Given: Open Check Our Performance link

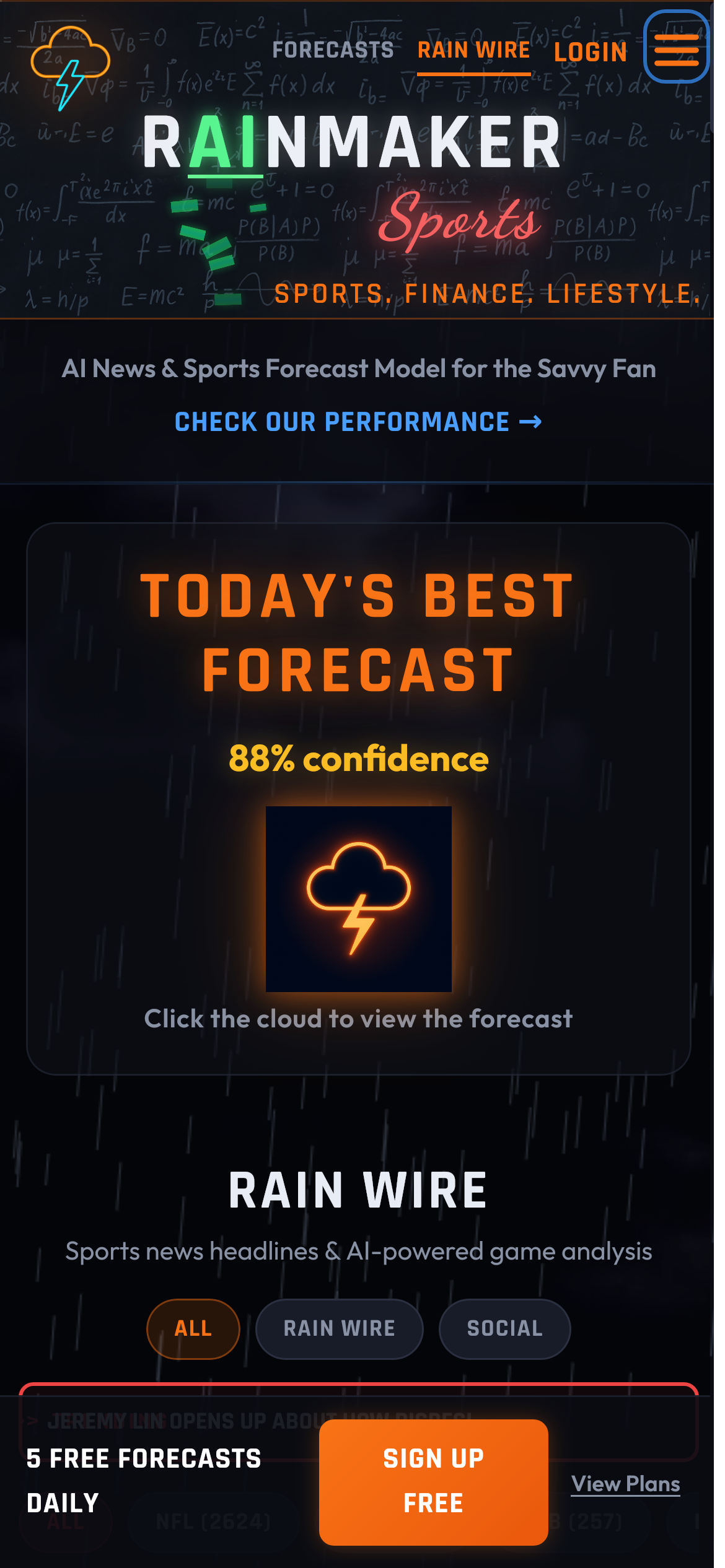Looking at the screenshot, I should (x=358, y=422).
